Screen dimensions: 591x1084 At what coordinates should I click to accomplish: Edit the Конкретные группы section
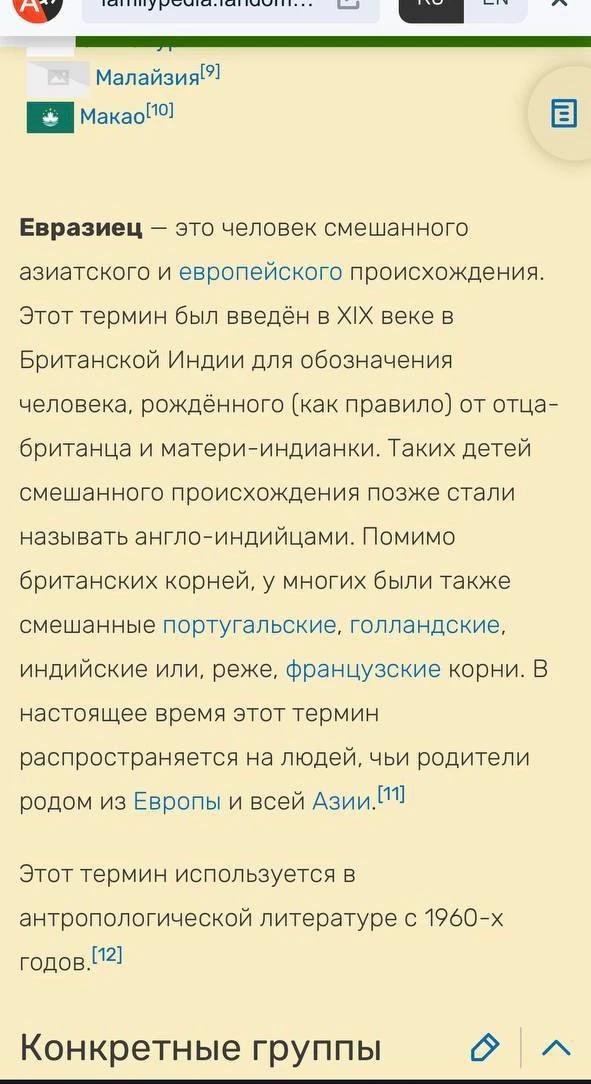[485, 1047]
